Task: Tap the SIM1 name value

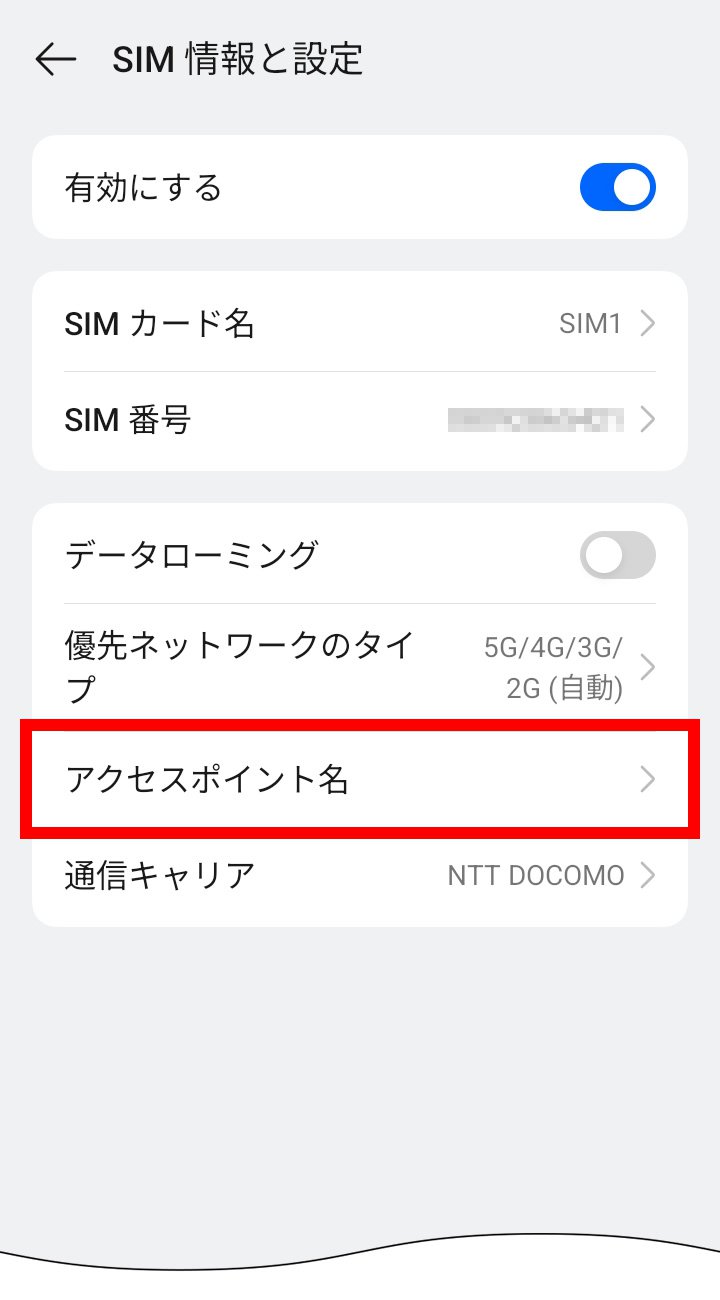Action: coord(590,323)
